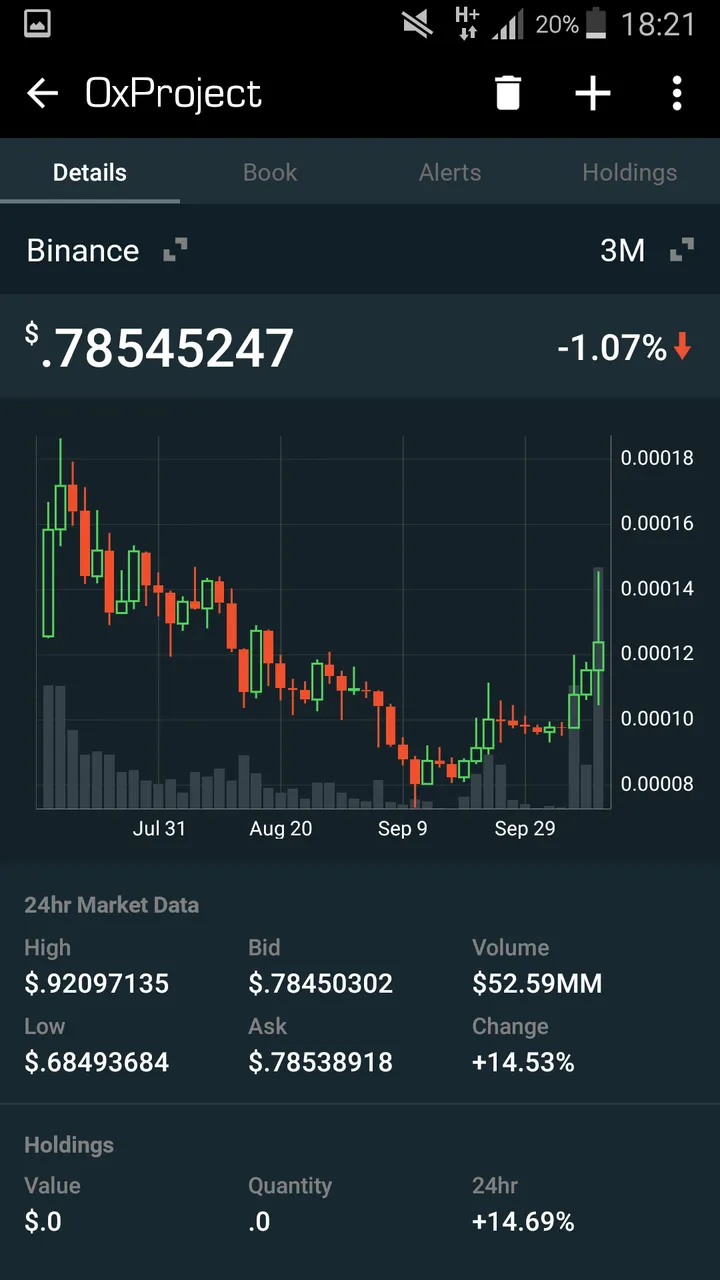Delete OxProject with the trash icon
Image resolution: width=720 pixels, height=1280 pixels.
(x=508, y=94)
